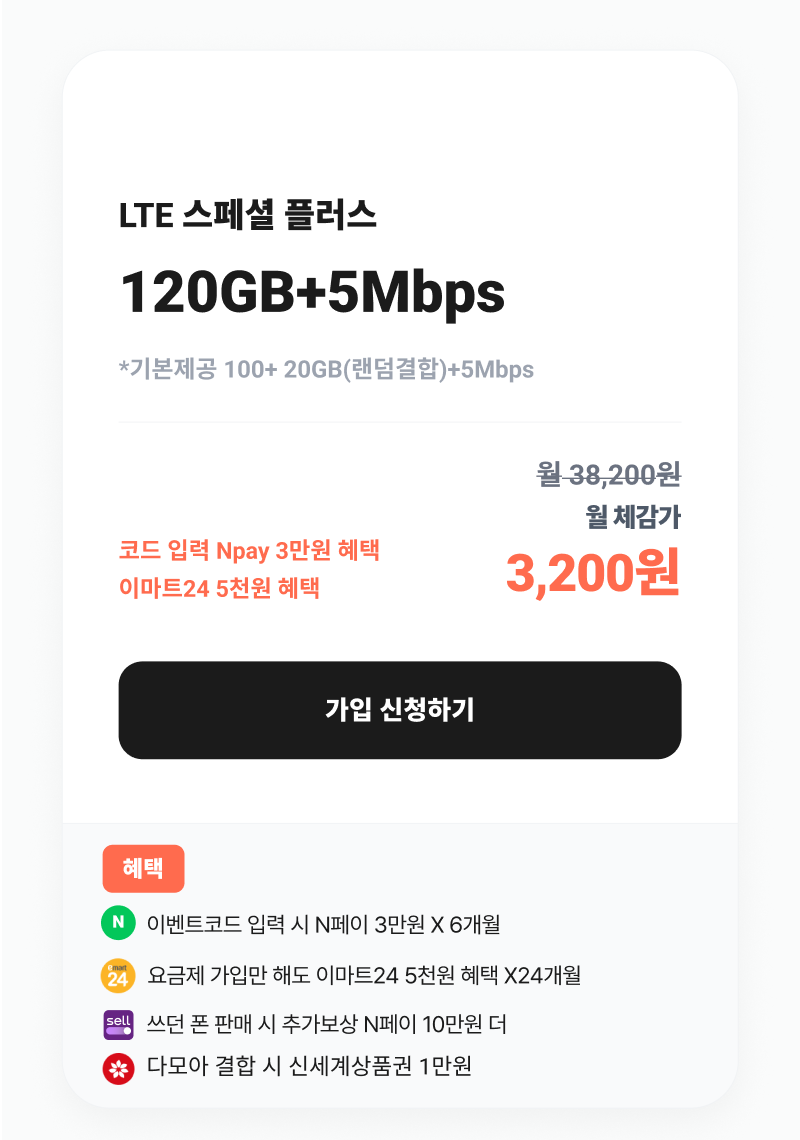Tap the 가입 신청하기 button
Image resolution: width=800 pixels, height=1140 pixels.
click(x=400, y=710)
